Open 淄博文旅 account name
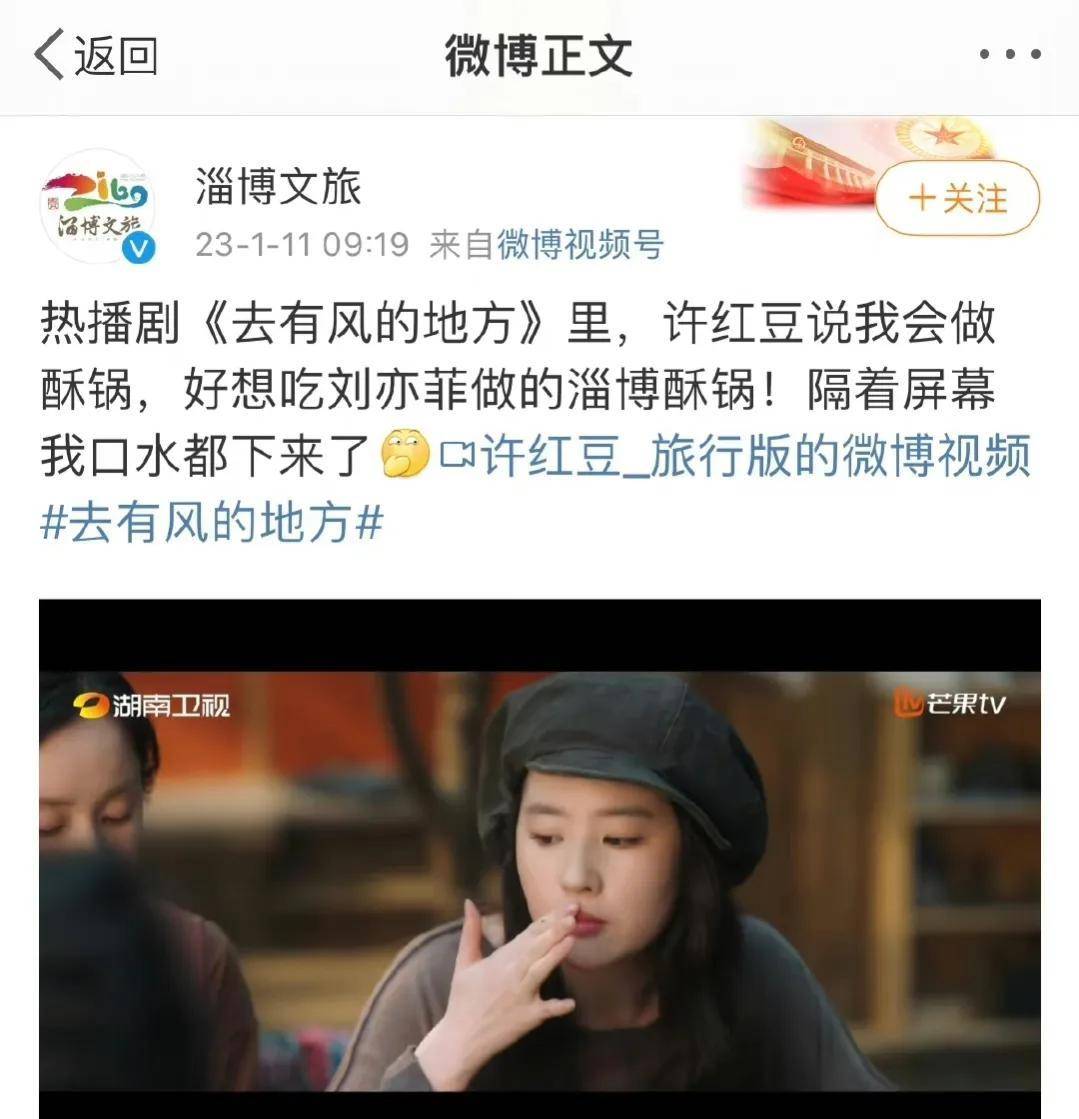Viewport: 1079px width, 1119px height. click(x=278, y=187)
